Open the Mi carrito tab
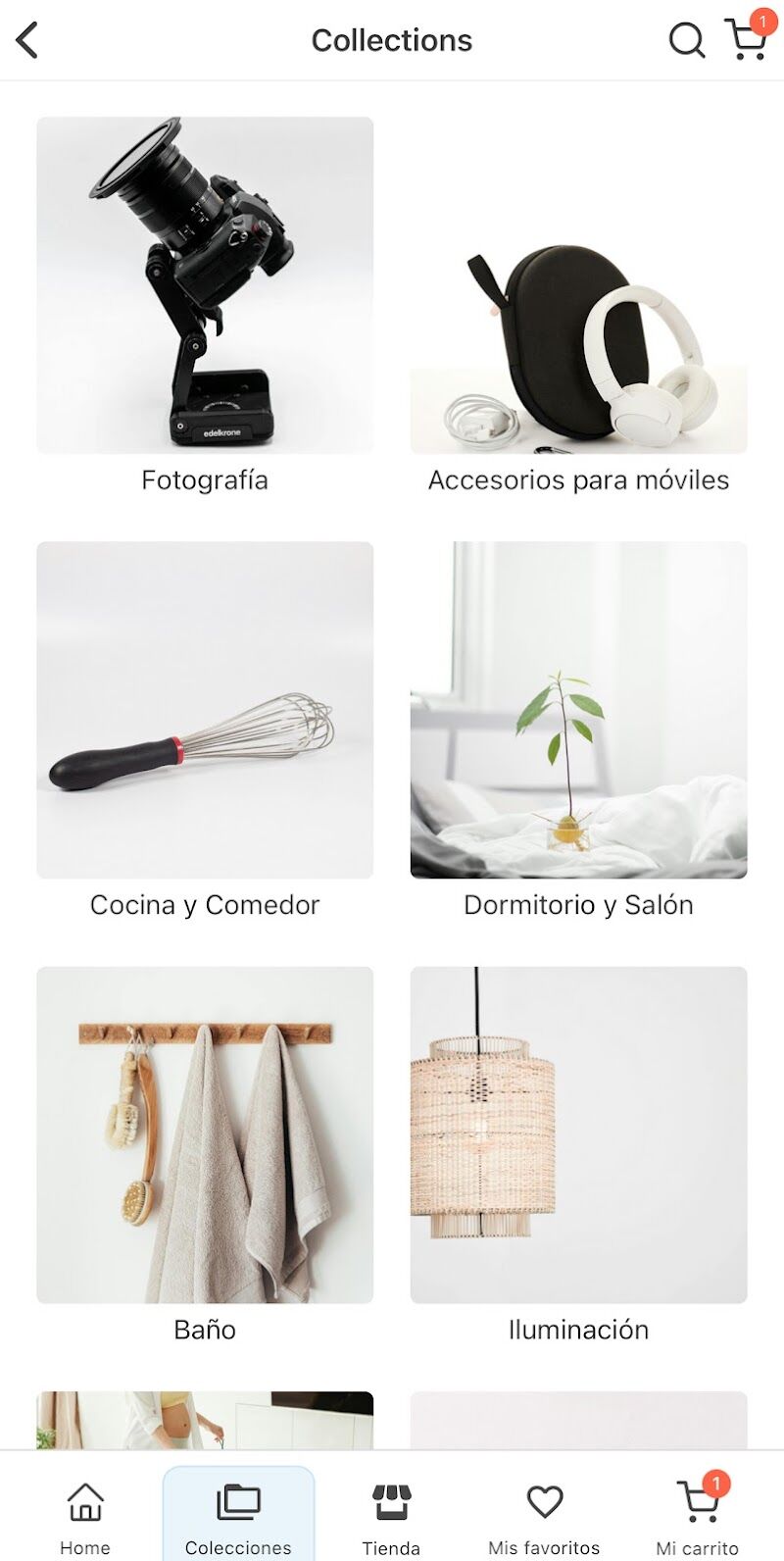784x1561 pixels. (697, 1515)
